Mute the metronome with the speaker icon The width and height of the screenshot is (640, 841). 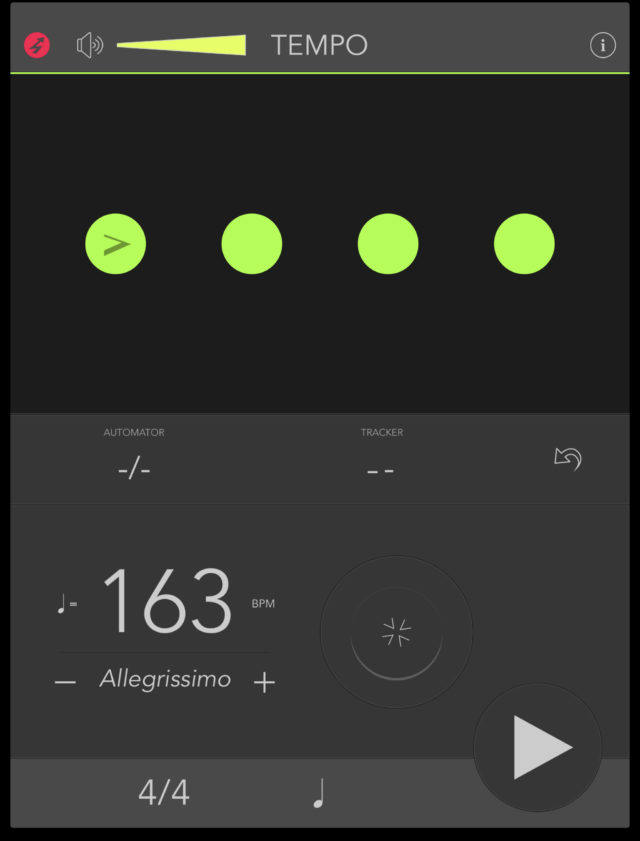[x=89, y=45]
